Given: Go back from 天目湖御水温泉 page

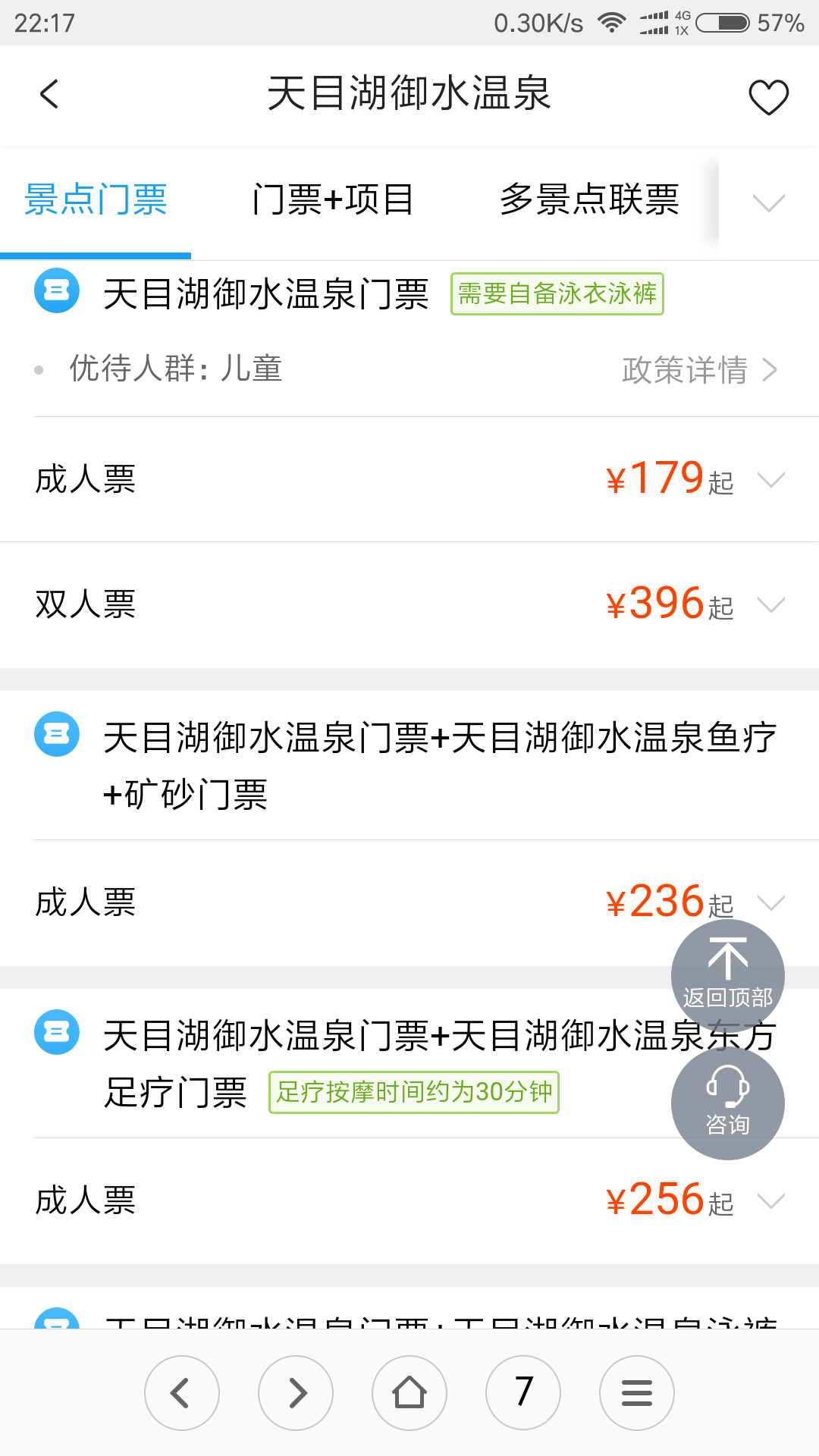Looking at the screenshot, I should [49, 95].
